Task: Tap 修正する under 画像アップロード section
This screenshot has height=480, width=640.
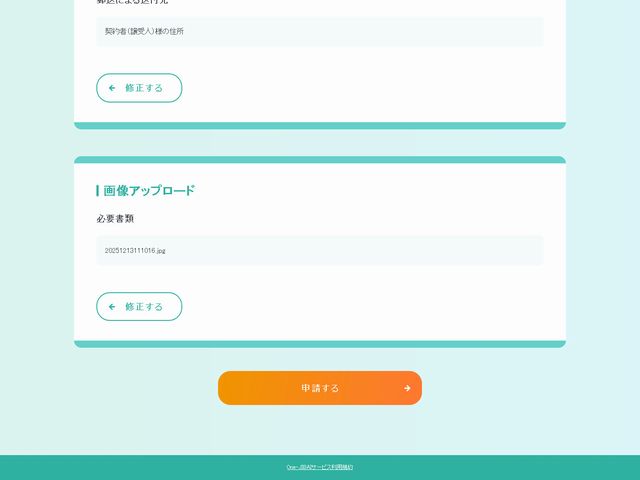Action: [139, 307]
